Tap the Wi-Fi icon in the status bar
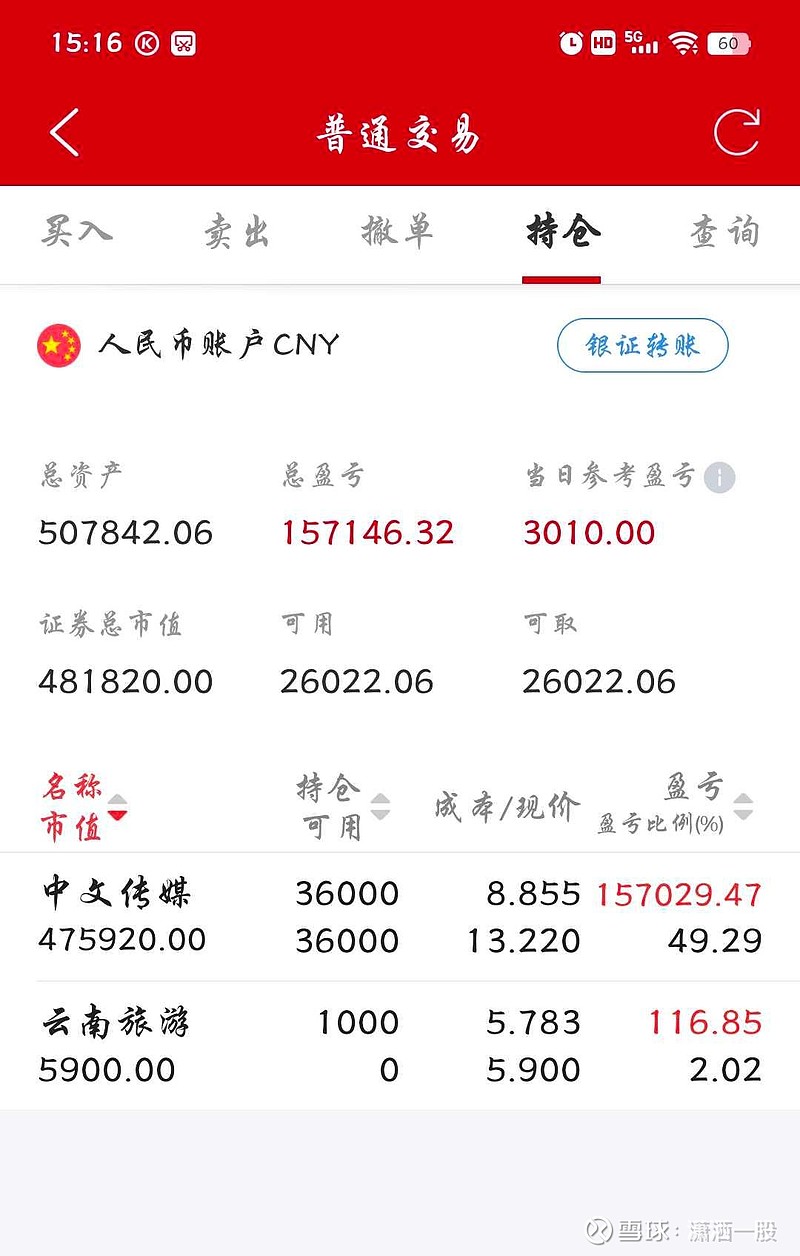Viewport: 800px width, 1256px height. (684, 42)
